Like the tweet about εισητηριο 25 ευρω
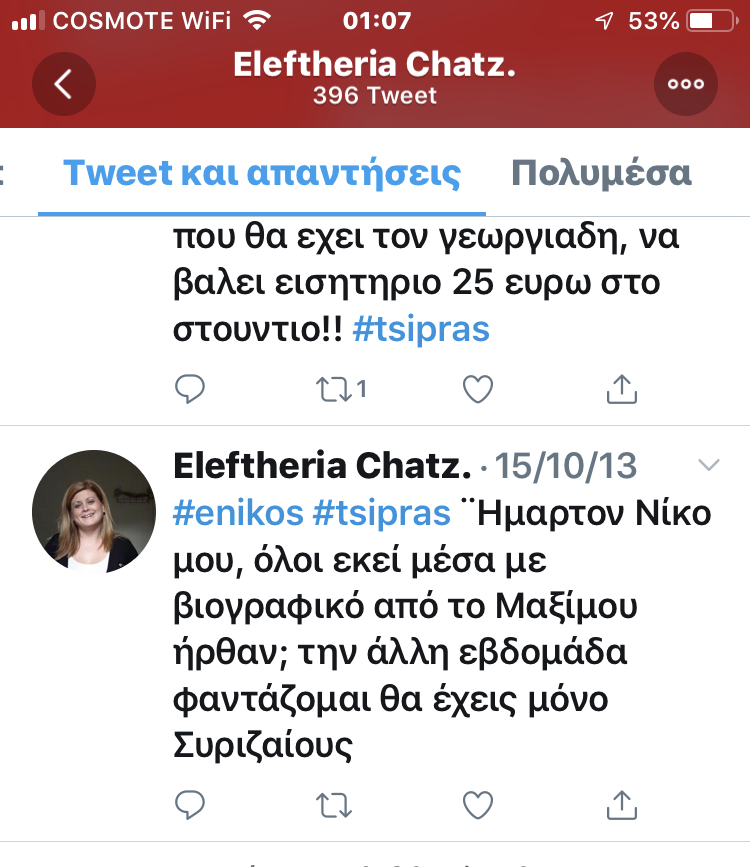This screenshot has height=867, width=750. [478, 389]
